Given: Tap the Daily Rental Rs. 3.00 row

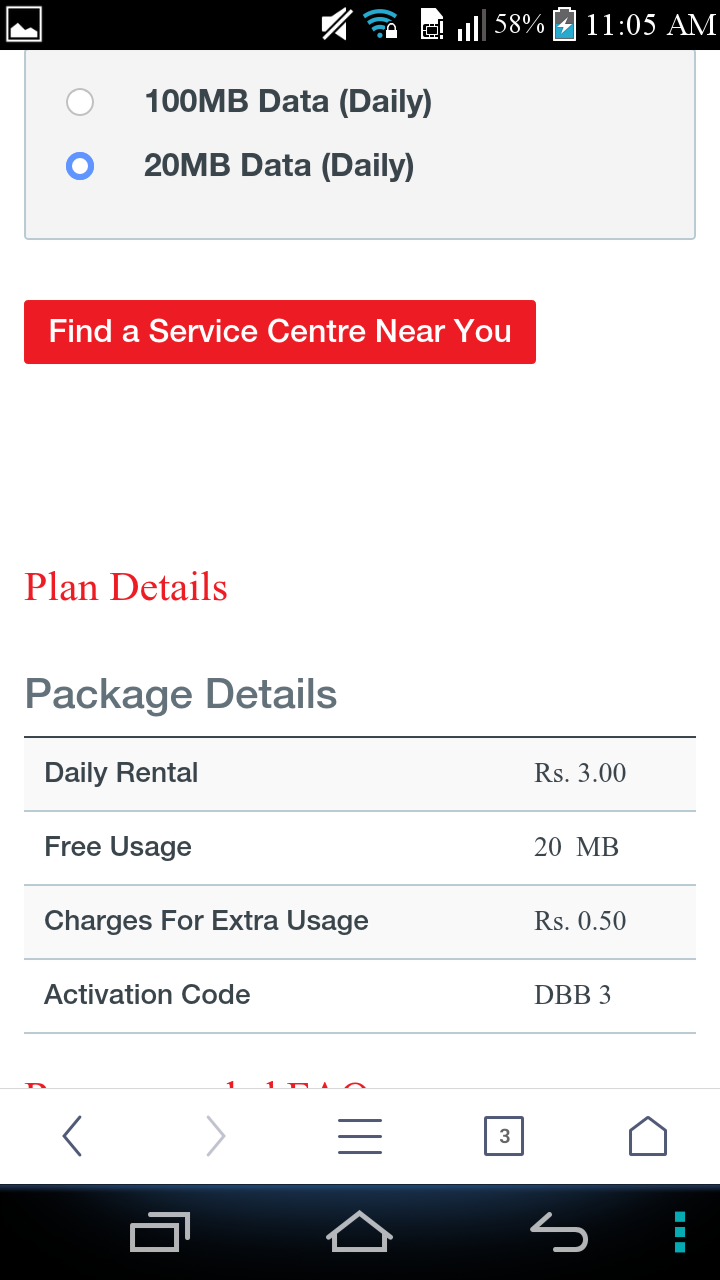Looking at the screenshot, I should pyautogui.click(x=360, y=773).
